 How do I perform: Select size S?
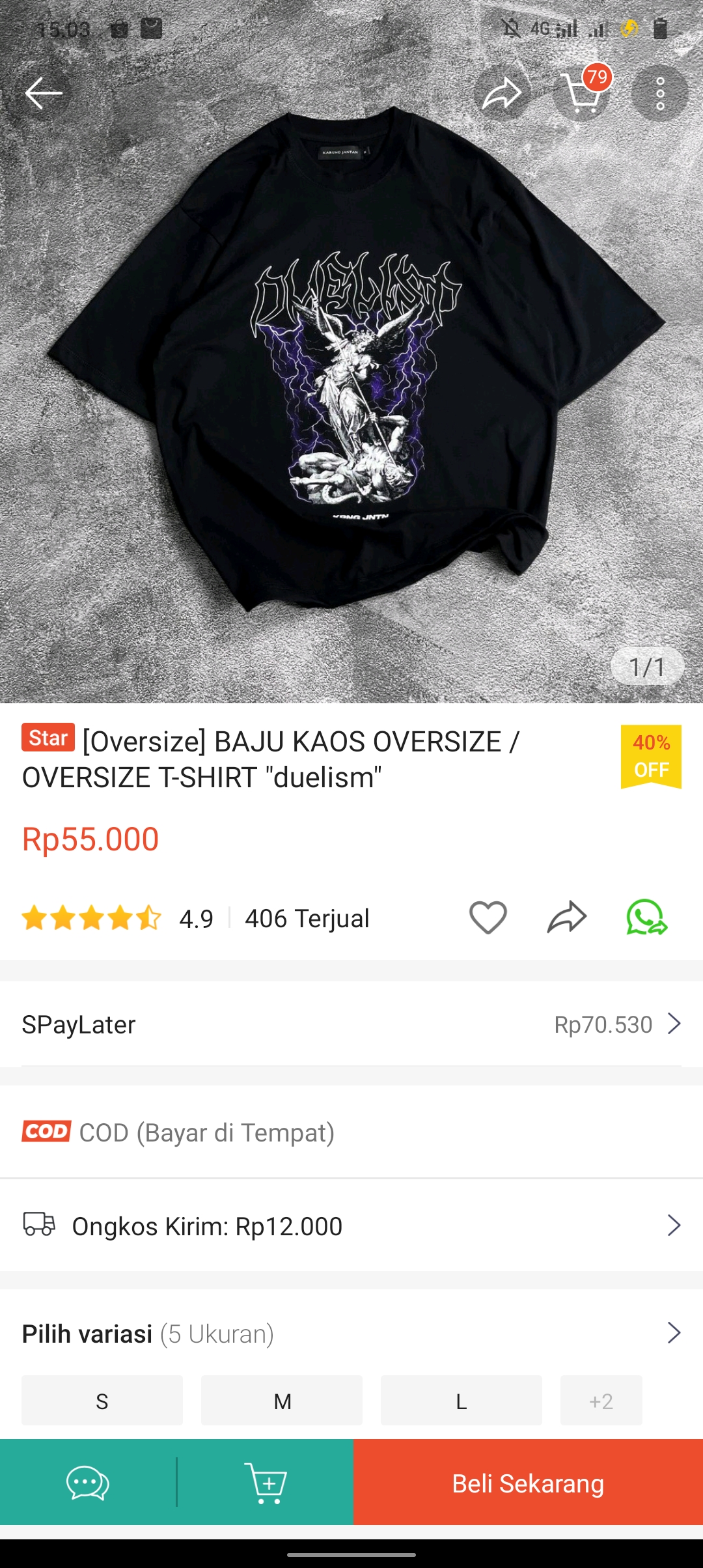pyautogui.click(x=102, y=1401)
